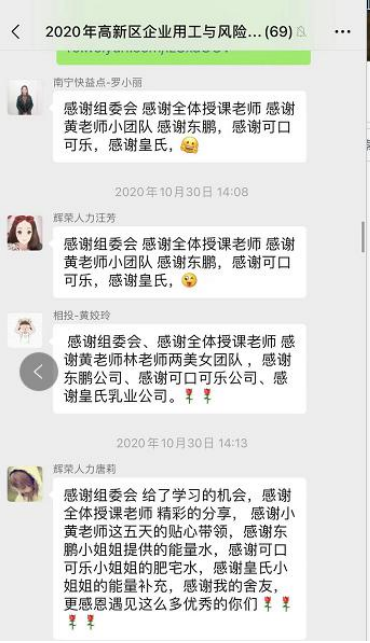The height and width of the screenshot is (643, 370).
Task: Open 辉荣人力唐莉's profile avatar
Action: (x=25, y=484)
